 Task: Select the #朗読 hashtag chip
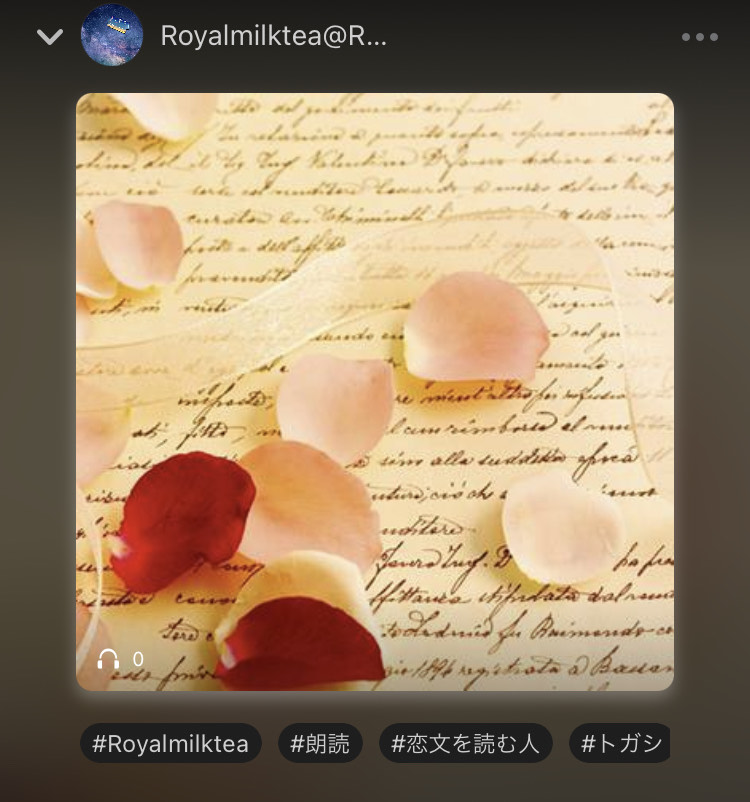[x=320, y=744]
